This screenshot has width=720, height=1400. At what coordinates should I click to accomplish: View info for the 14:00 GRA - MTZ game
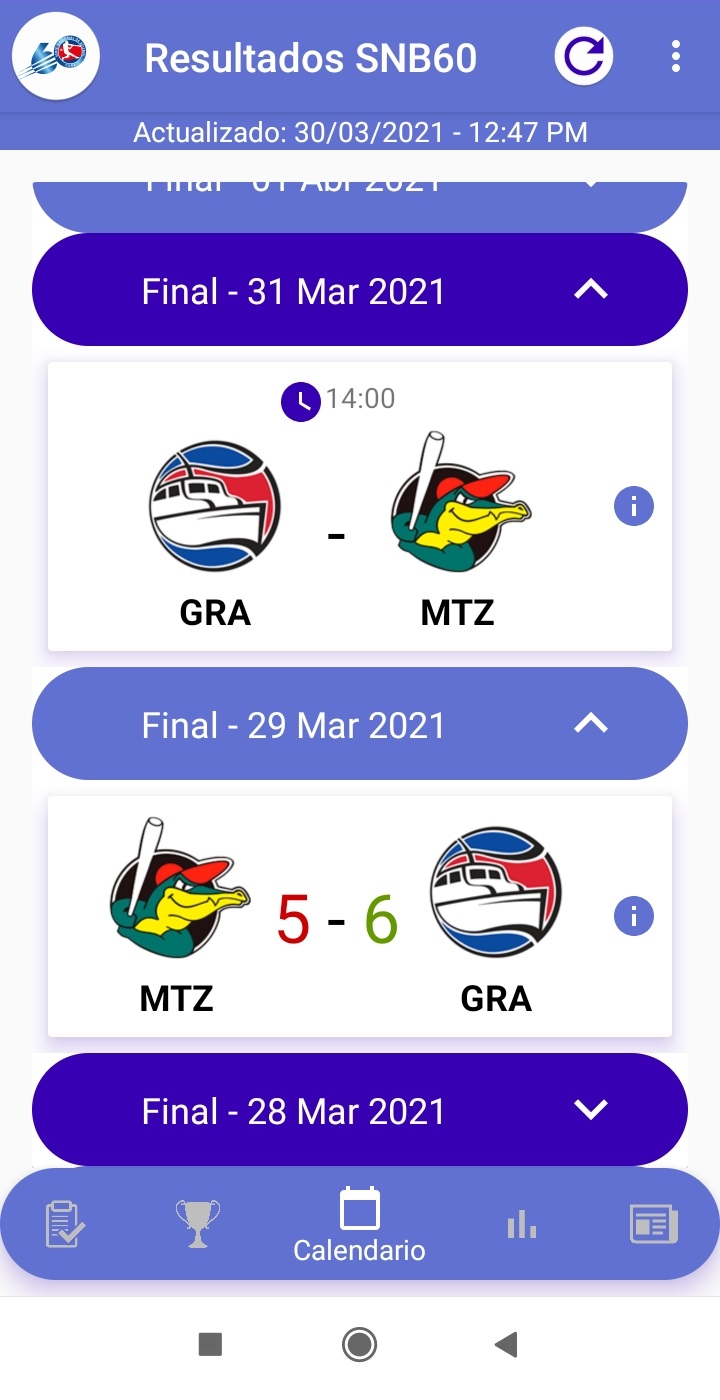[x=633, y=507]
